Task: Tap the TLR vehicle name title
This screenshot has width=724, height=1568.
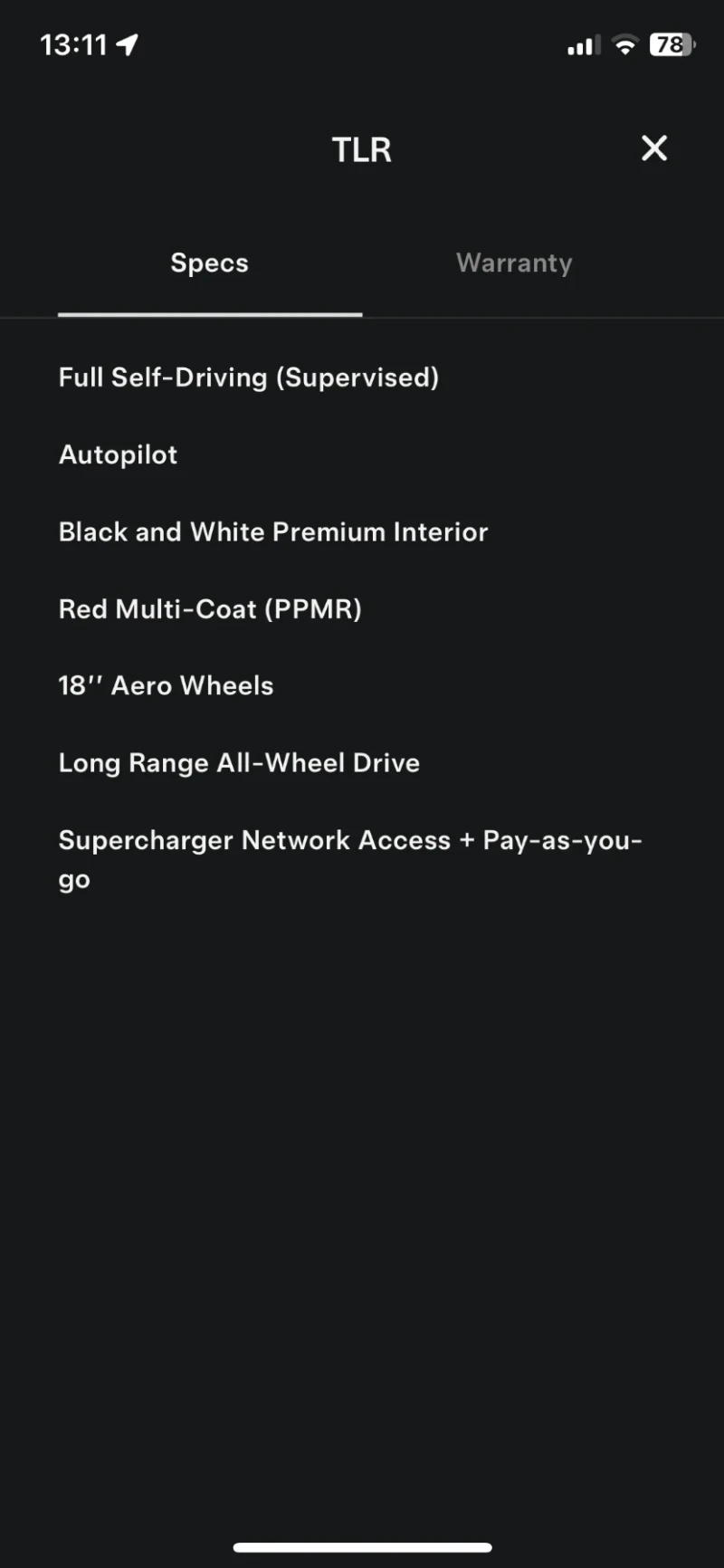Action: point(361,148)
